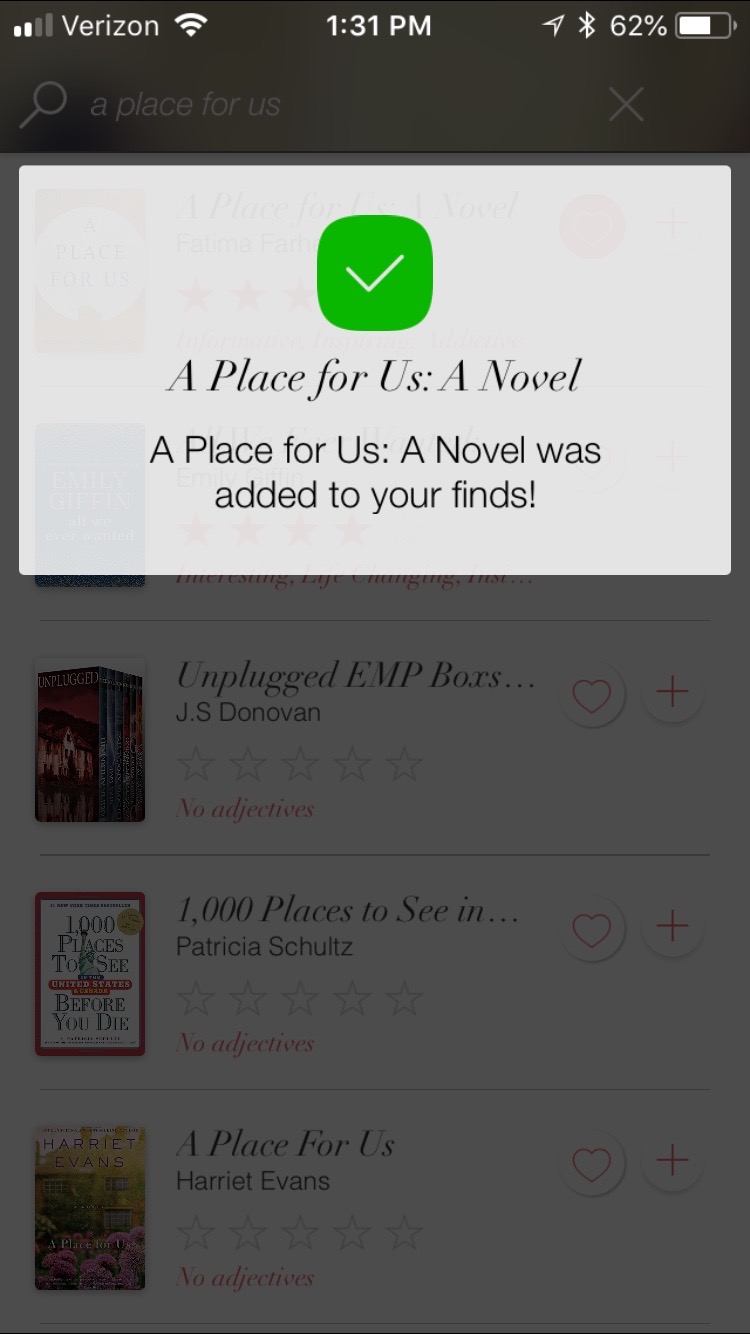Clear the search text with the X
Image resolution: width=750 pixels, height=1334 pixels.
[x=626, y=104]
